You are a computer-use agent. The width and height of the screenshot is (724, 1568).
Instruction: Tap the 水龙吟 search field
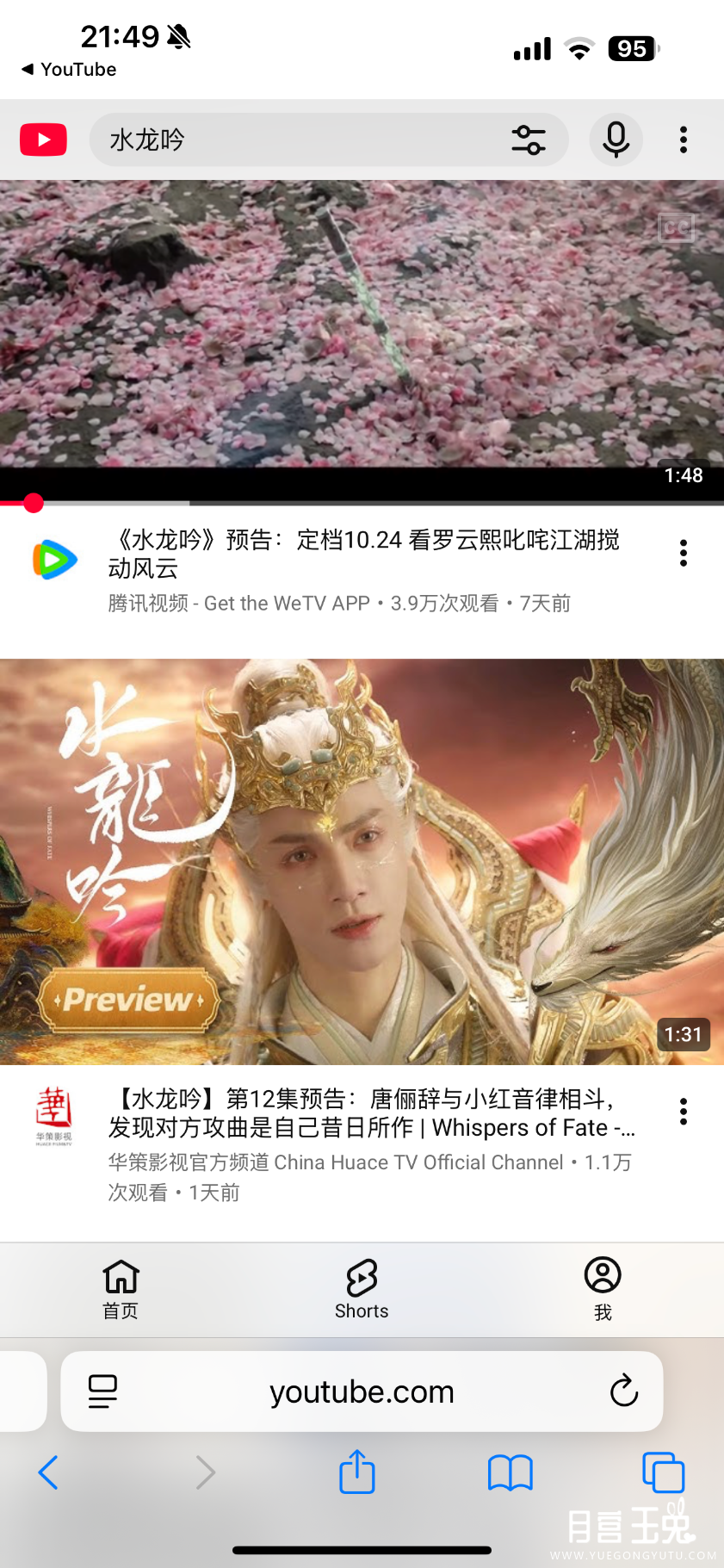[x=293, y=139]
